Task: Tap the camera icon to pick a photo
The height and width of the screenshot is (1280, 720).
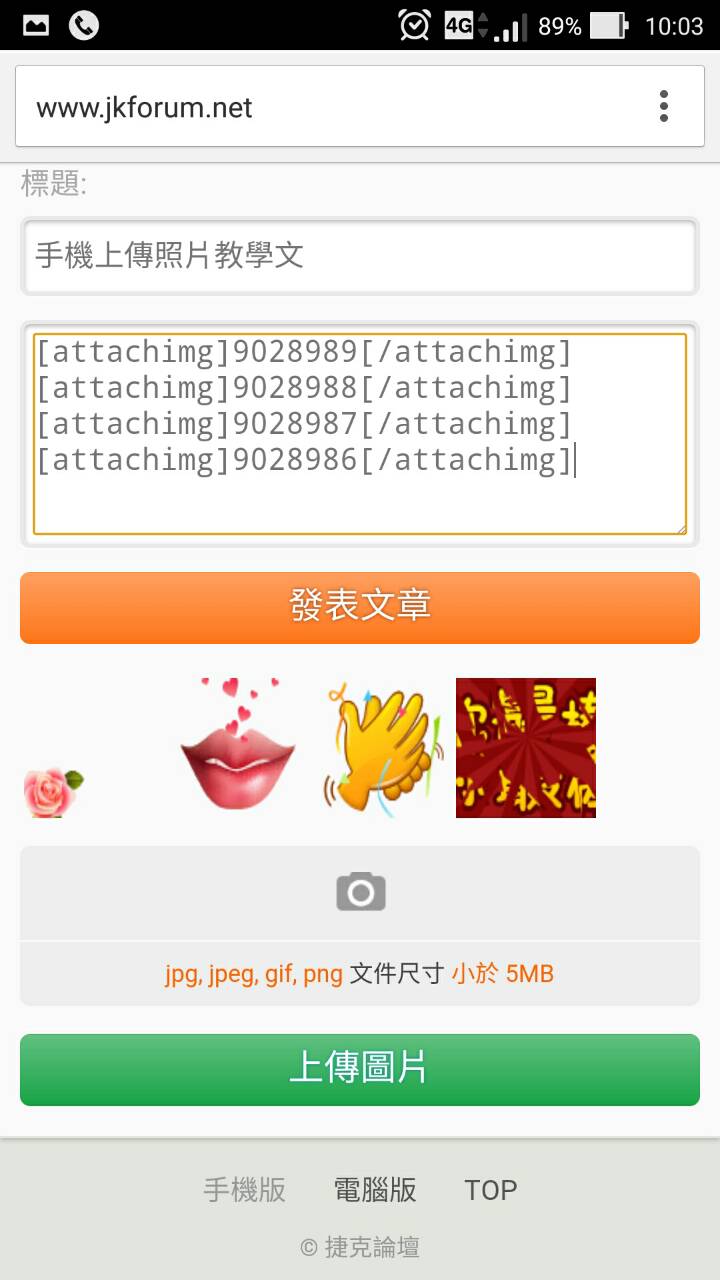Action: pyautogui.click(x=360, y=891)
